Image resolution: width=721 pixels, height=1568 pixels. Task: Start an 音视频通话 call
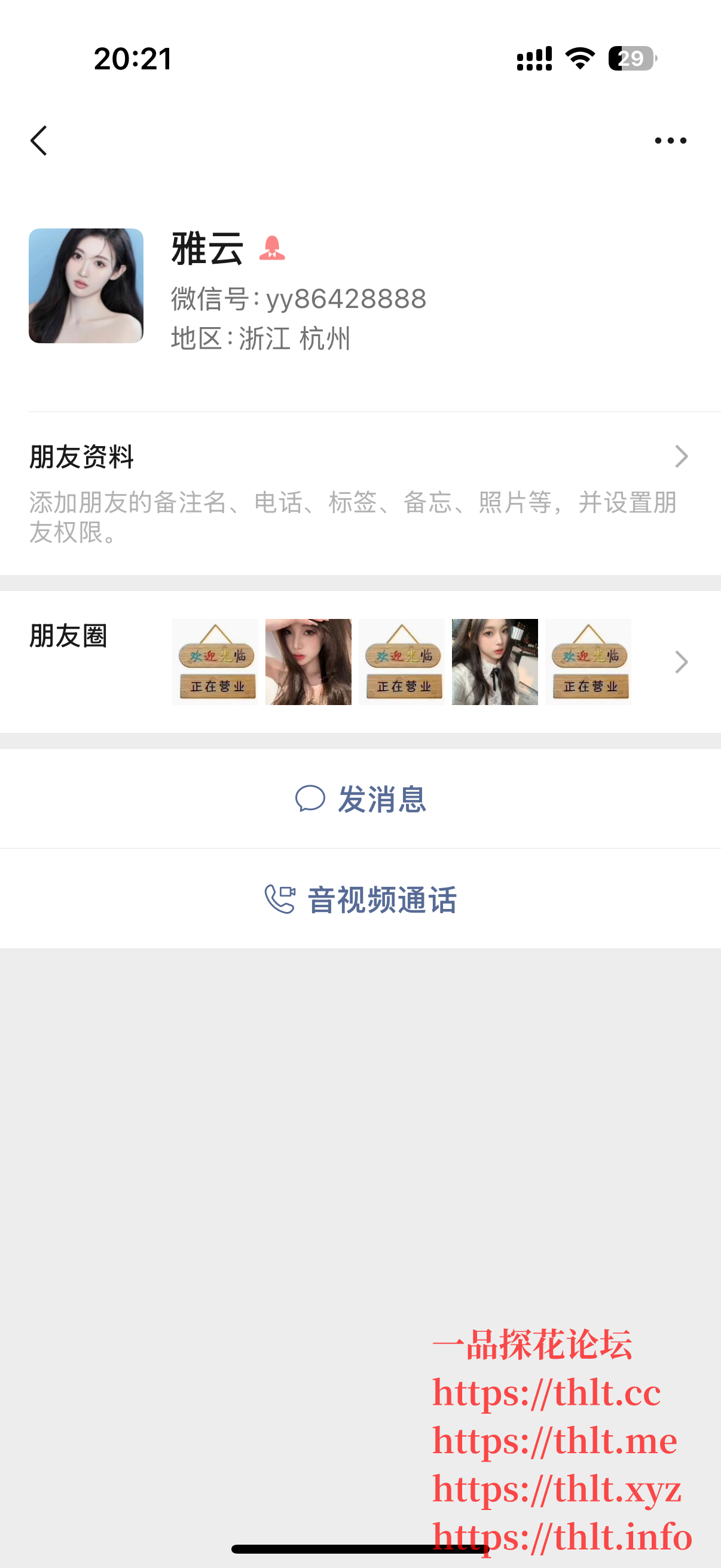pyautogui.click(x=360, y=899)
